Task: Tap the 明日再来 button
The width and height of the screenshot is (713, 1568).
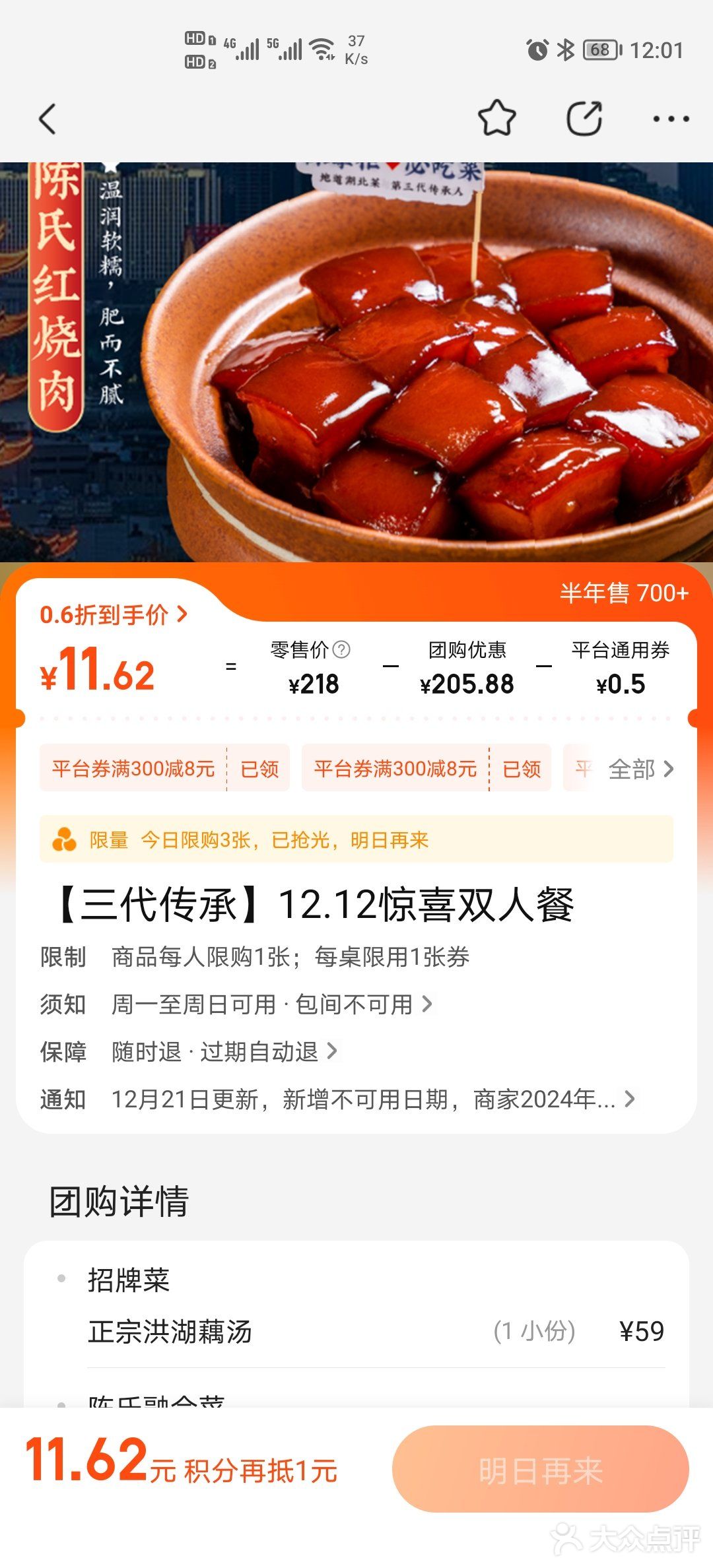Action: [540, 1471]
